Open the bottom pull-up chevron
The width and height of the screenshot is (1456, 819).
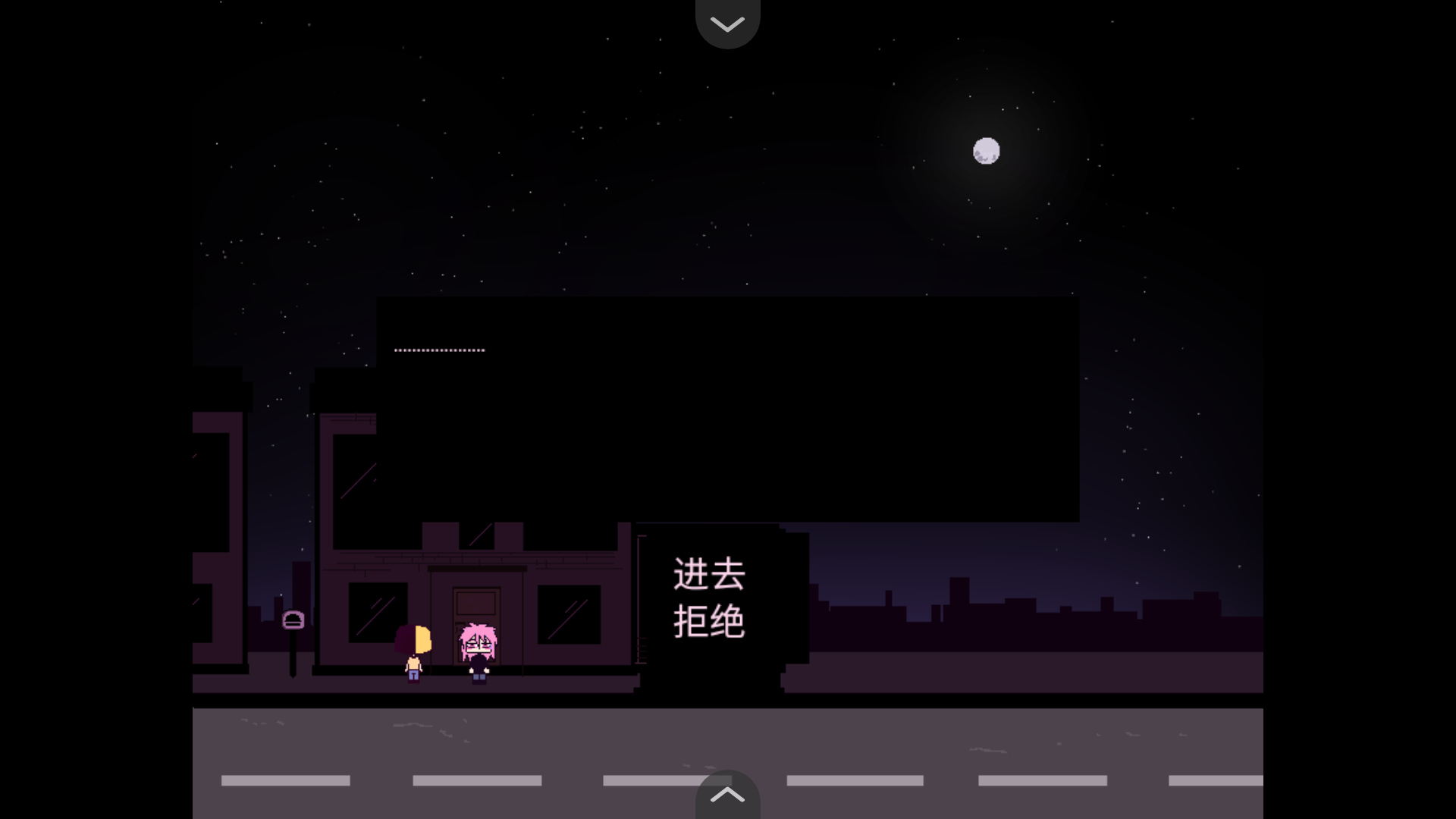tap(727, 795)
